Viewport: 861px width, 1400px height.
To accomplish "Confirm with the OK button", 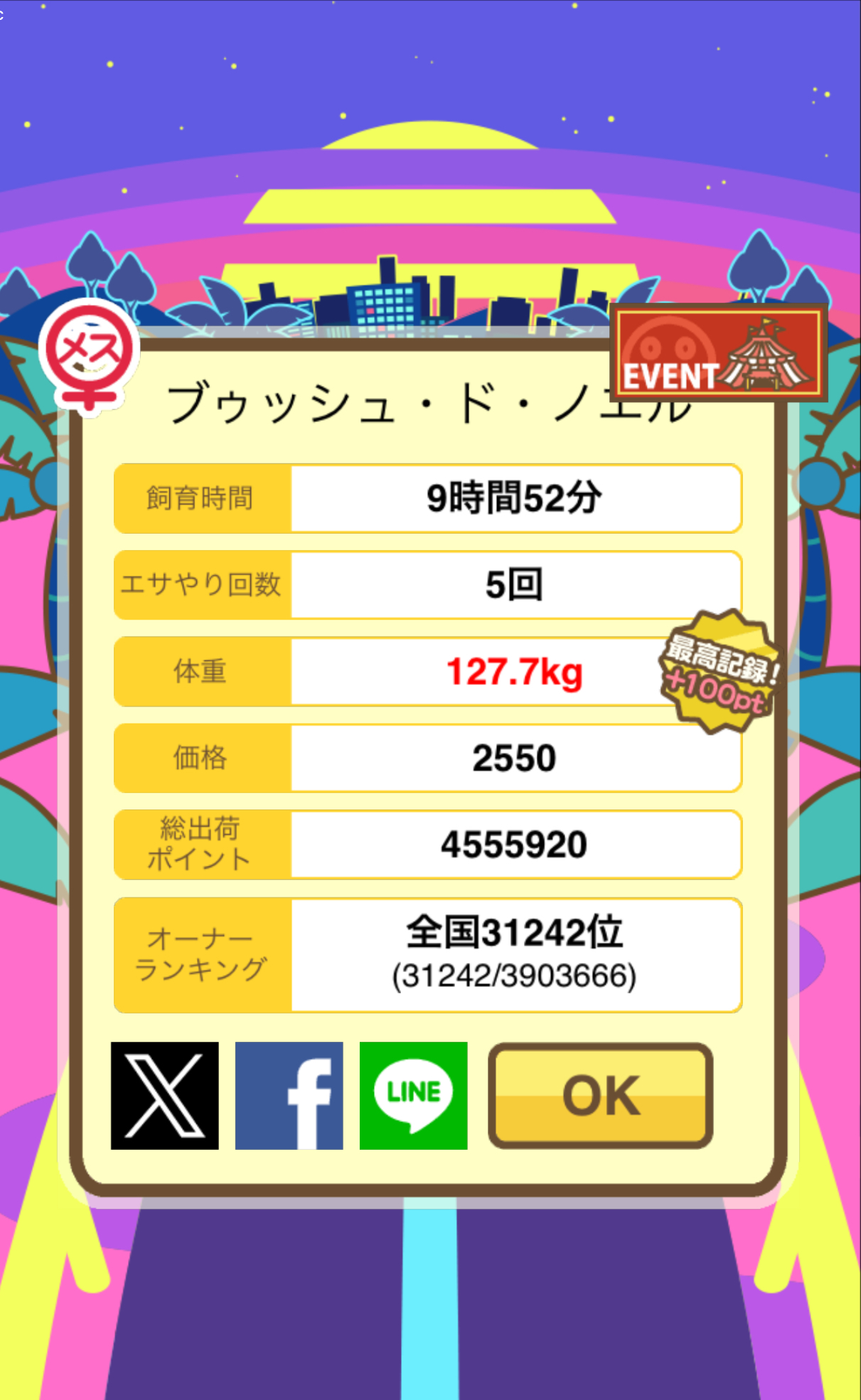I will point(601,1095).
